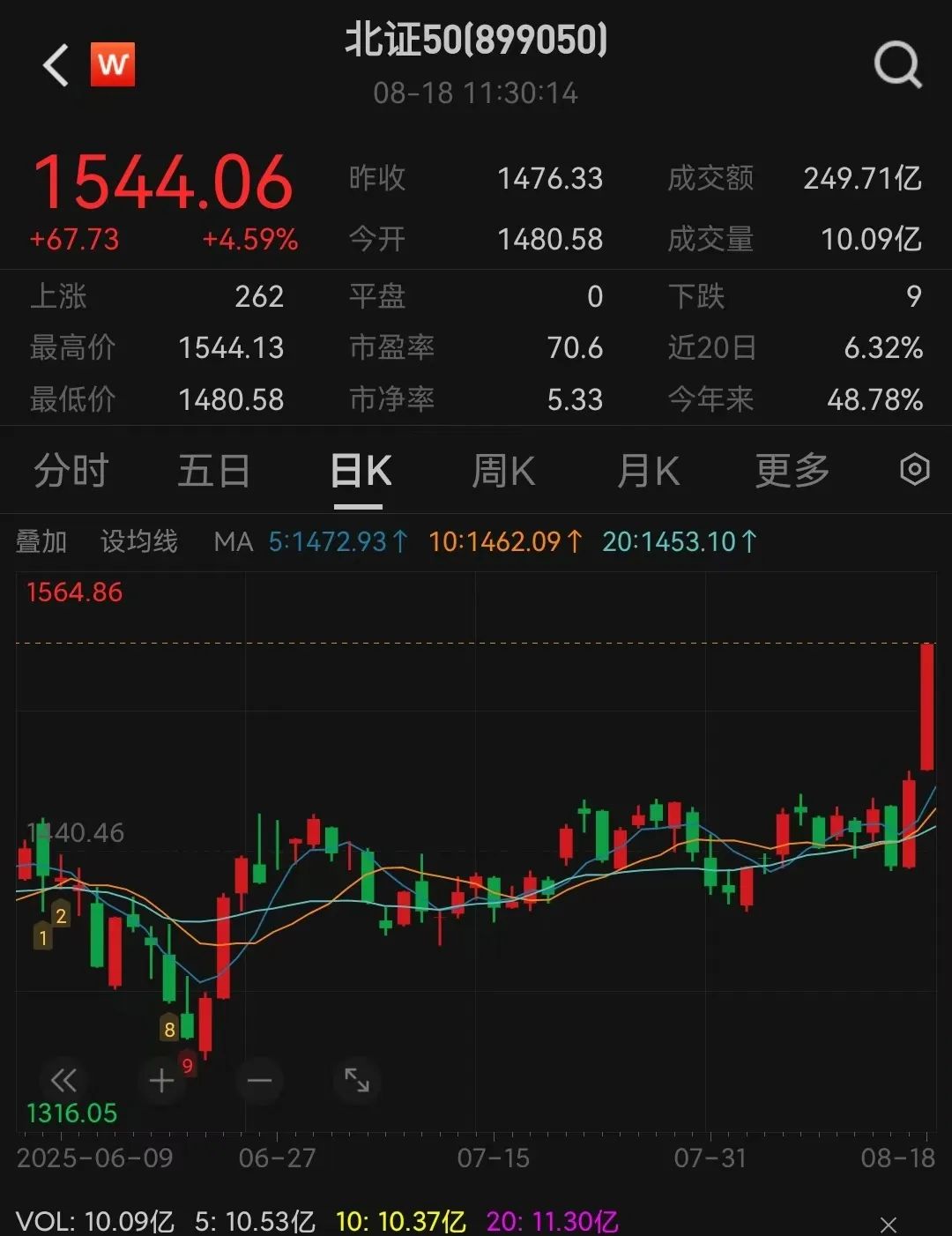Switch to the 分时 chart tab
Viewport: 952px width, 1236px height.
click(x=71, y=471)
